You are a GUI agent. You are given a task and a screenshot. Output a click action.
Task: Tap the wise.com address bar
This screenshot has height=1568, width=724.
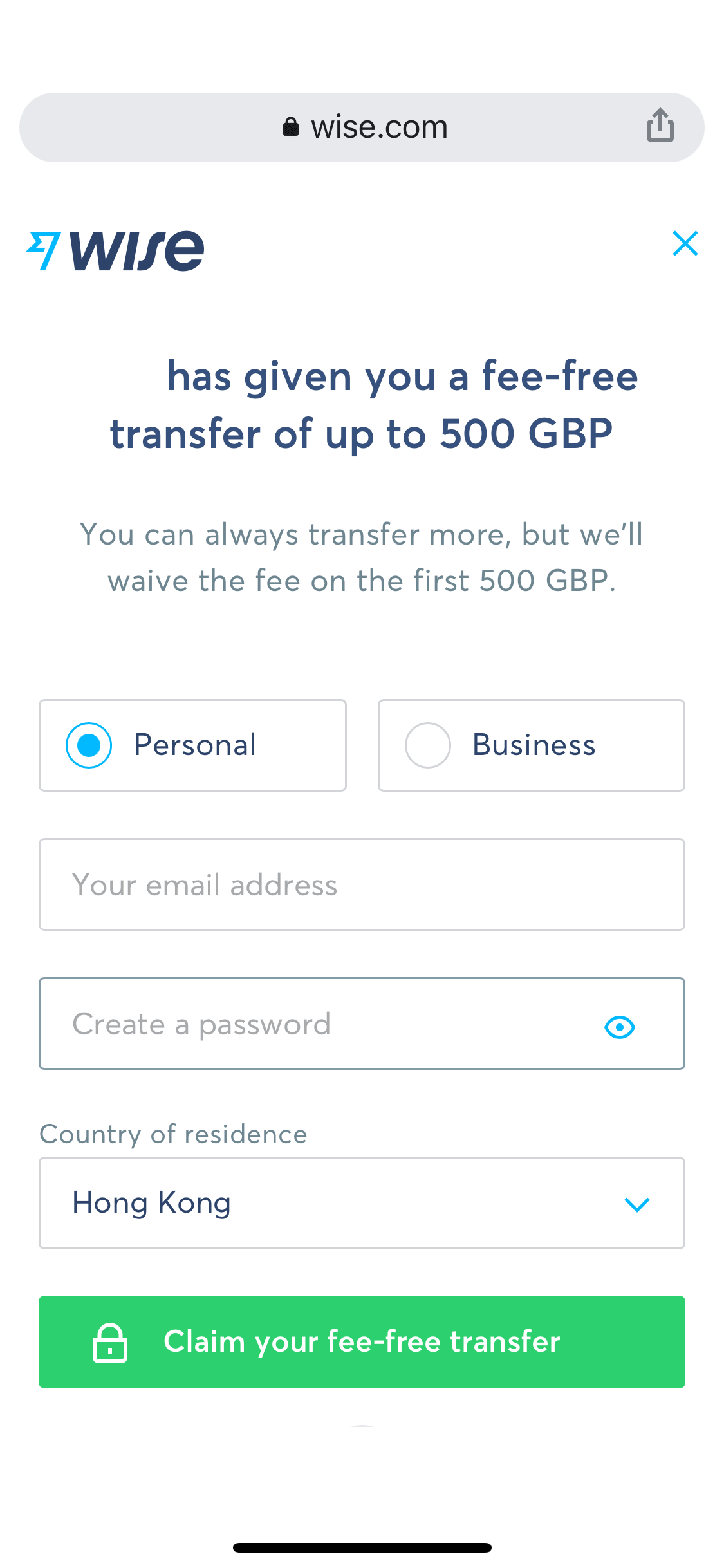click(x=362, y=127)
